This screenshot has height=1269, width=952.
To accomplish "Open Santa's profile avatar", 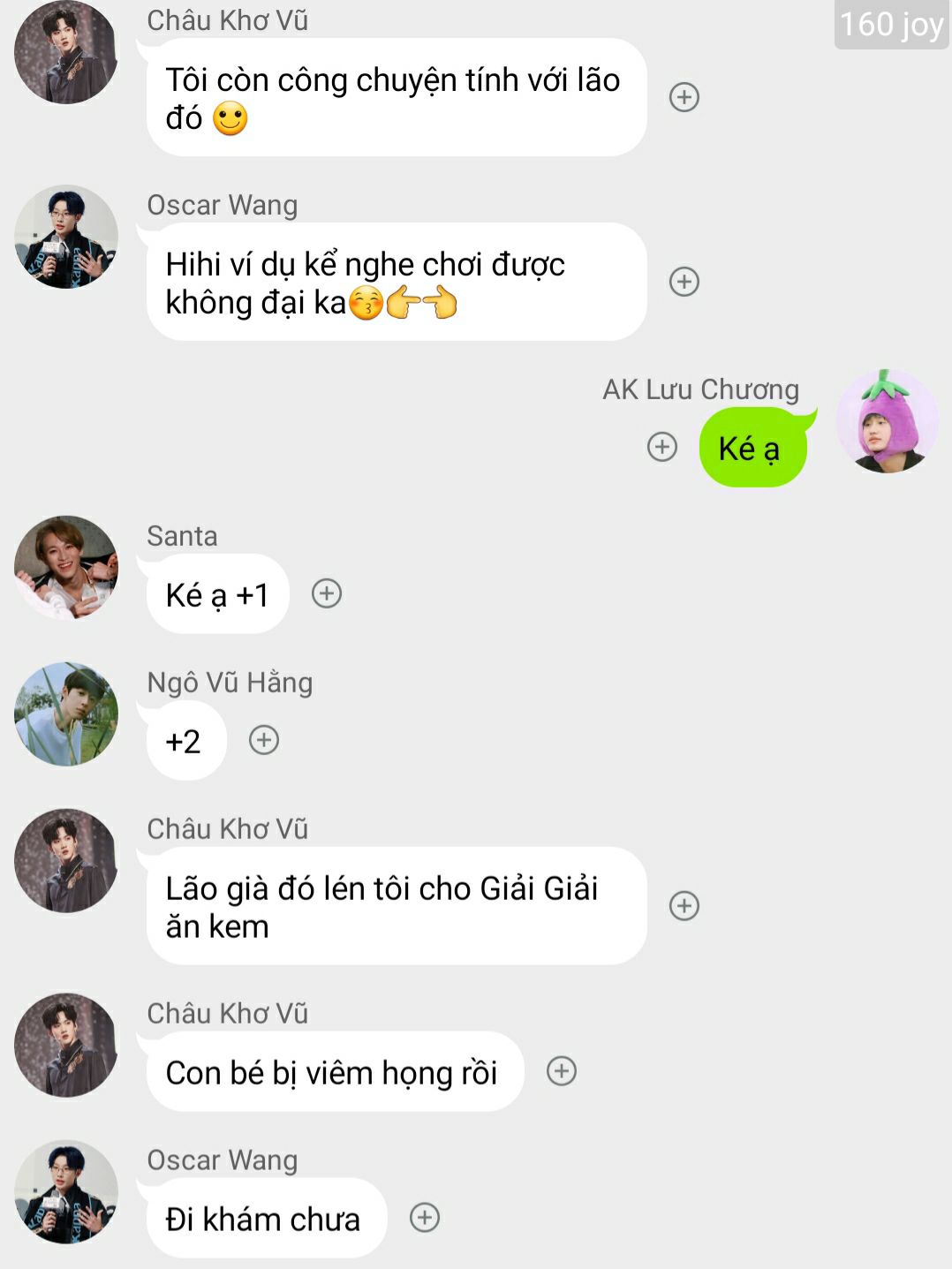I will pos(66,568).
